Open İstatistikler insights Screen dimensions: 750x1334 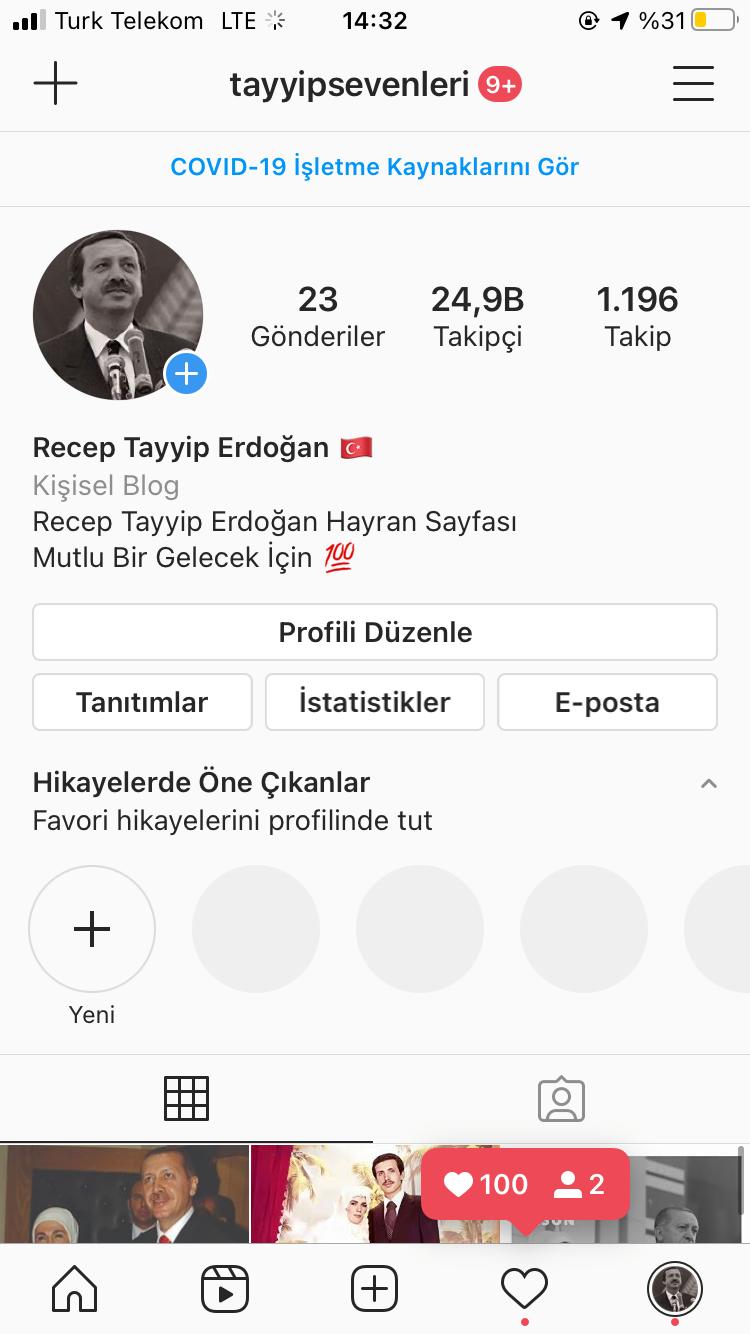coord(375,702)
